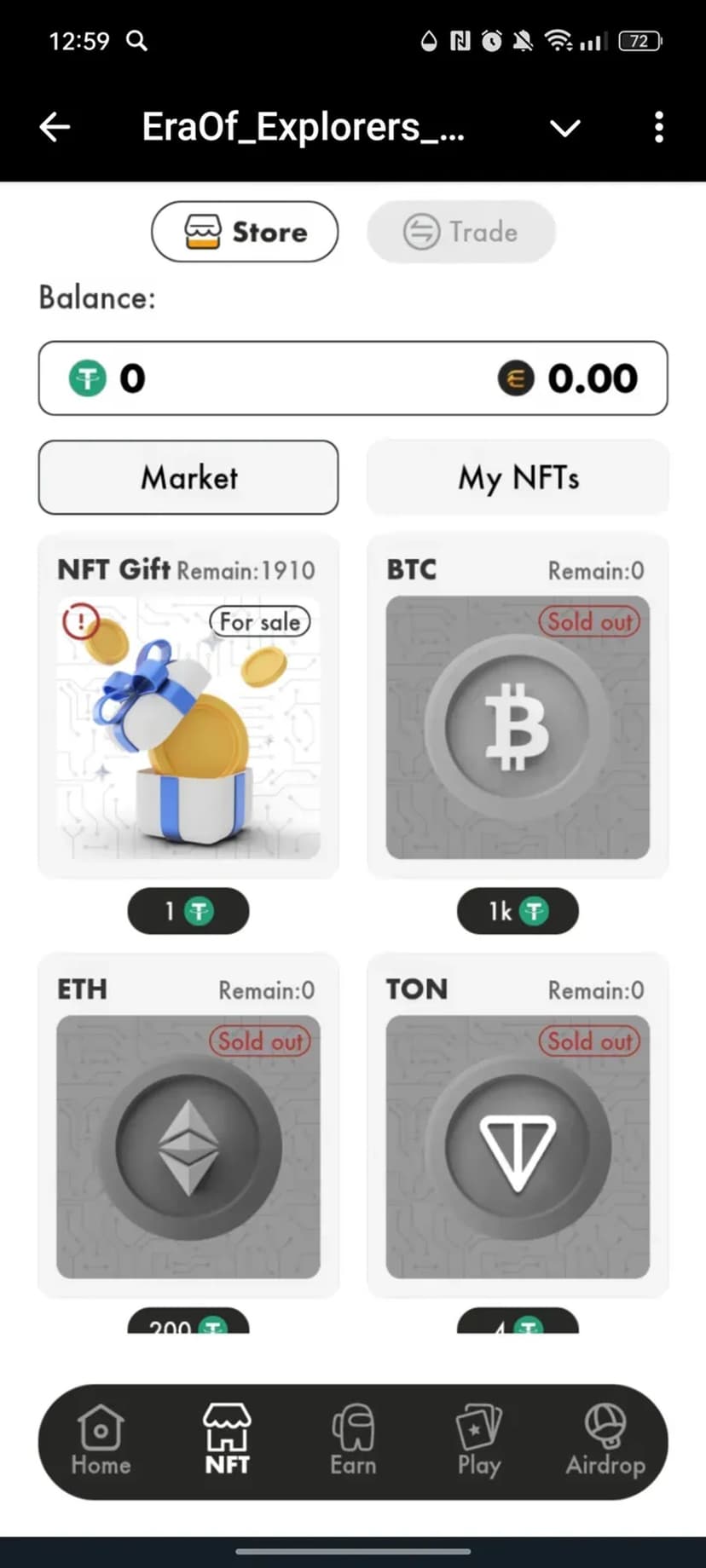The image size is (706, 1568).
Task: Open the three-dot overflow menu
Action: click(658, 128)
